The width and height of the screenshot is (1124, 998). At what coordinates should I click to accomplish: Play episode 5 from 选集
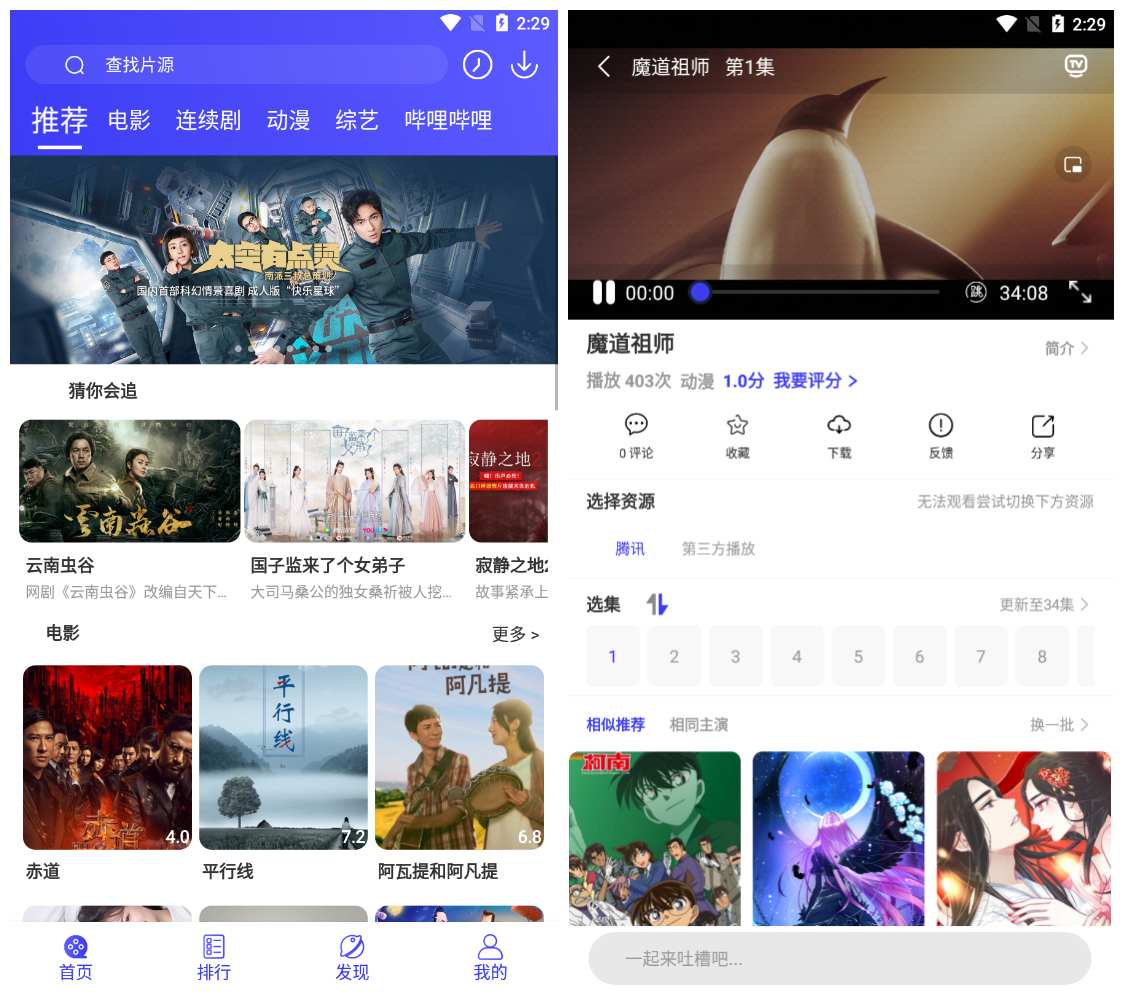click(858, 657)
